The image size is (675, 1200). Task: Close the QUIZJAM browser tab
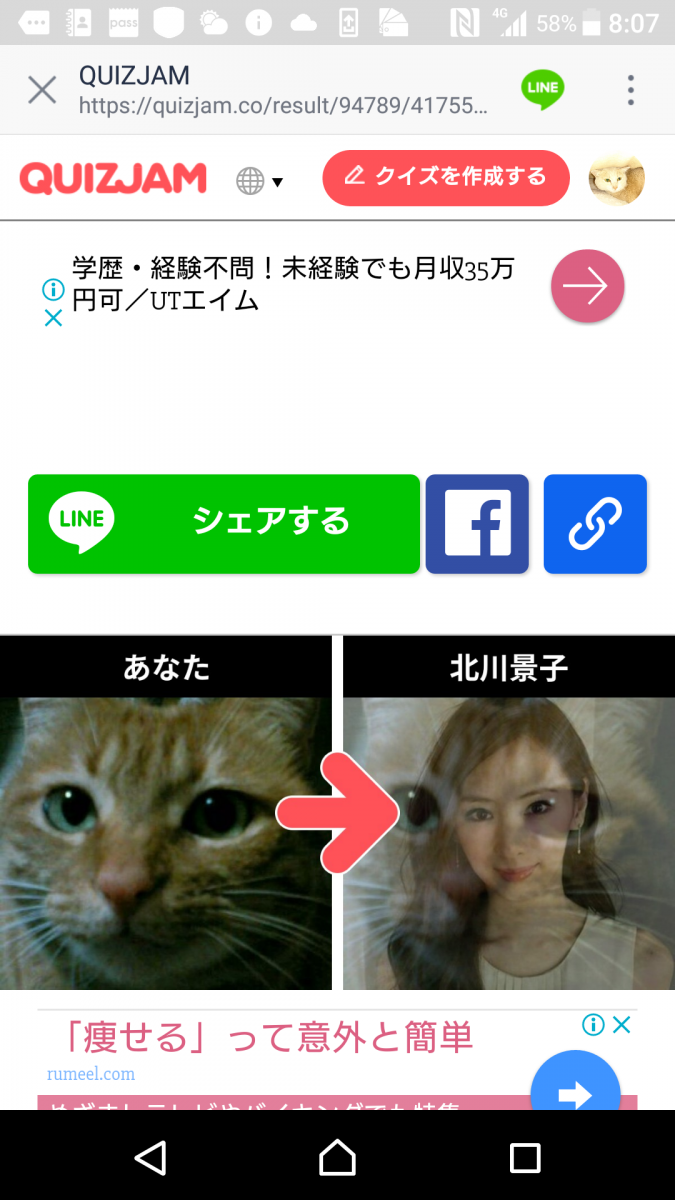[42, 90]
